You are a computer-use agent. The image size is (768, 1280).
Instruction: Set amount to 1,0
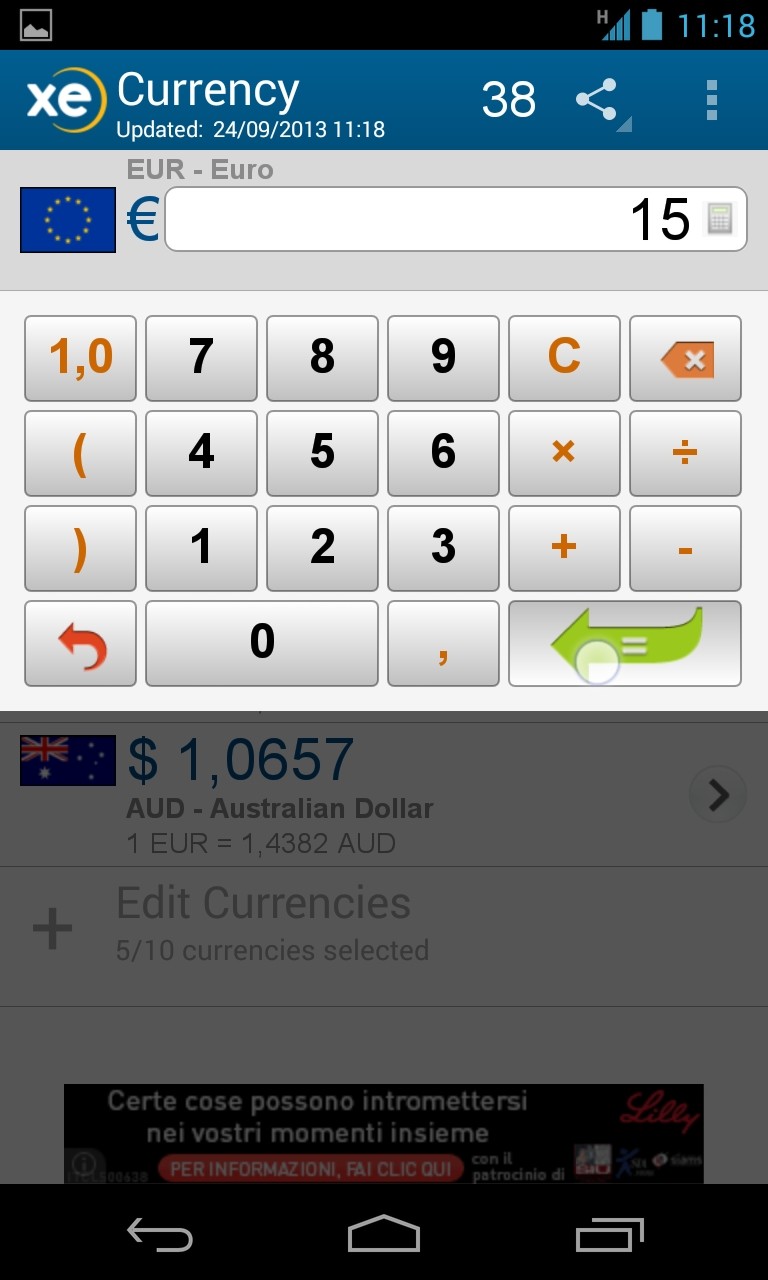point(80,357)
